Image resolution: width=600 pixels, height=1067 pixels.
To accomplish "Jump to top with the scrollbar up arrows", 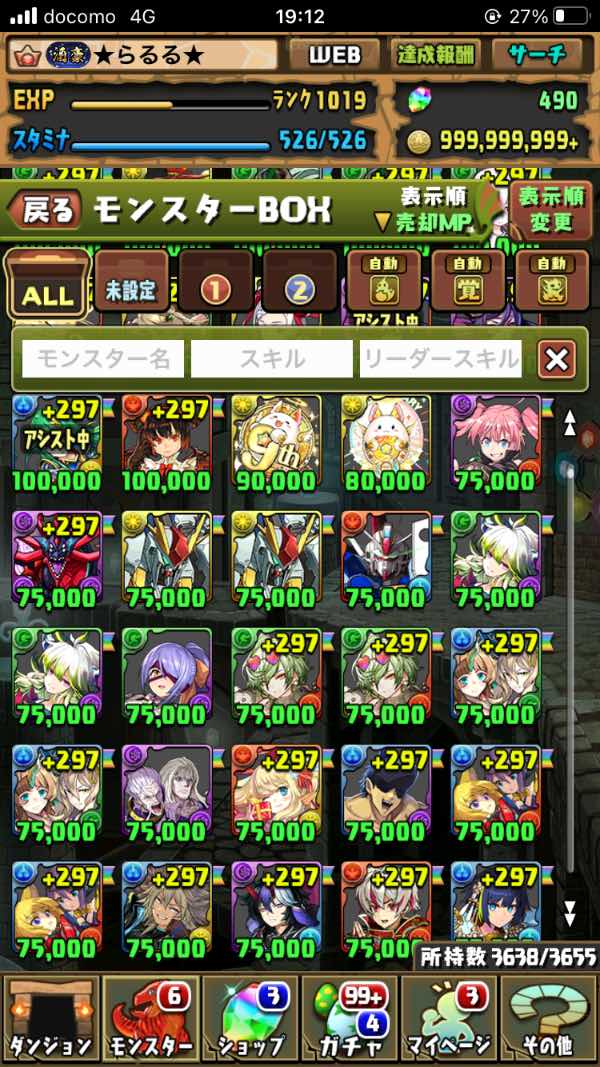I will pyautogui.click(x=569, y=423).
